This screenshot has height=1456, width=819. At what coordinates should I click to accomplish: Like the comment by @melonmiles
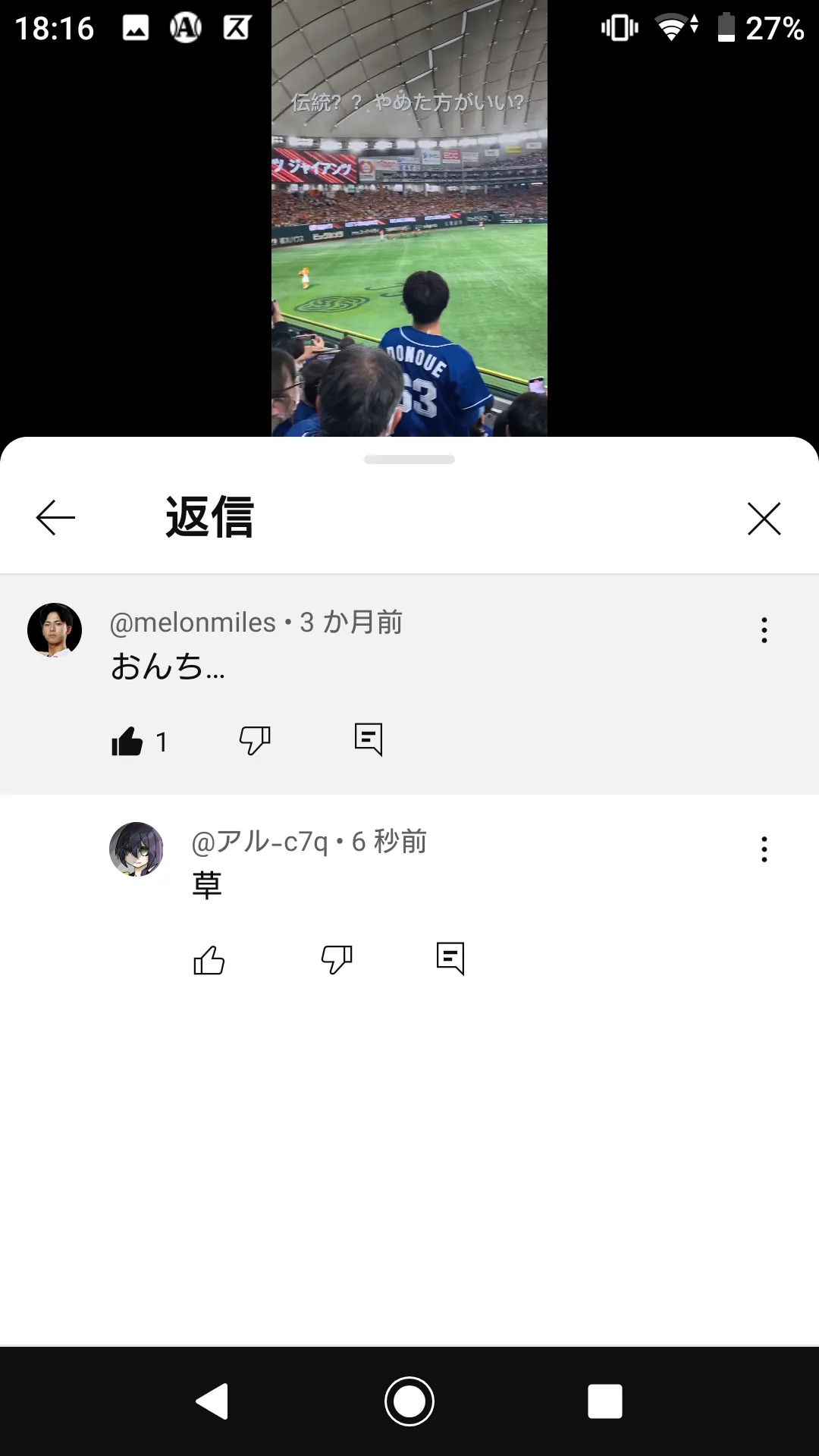point(127,741)
